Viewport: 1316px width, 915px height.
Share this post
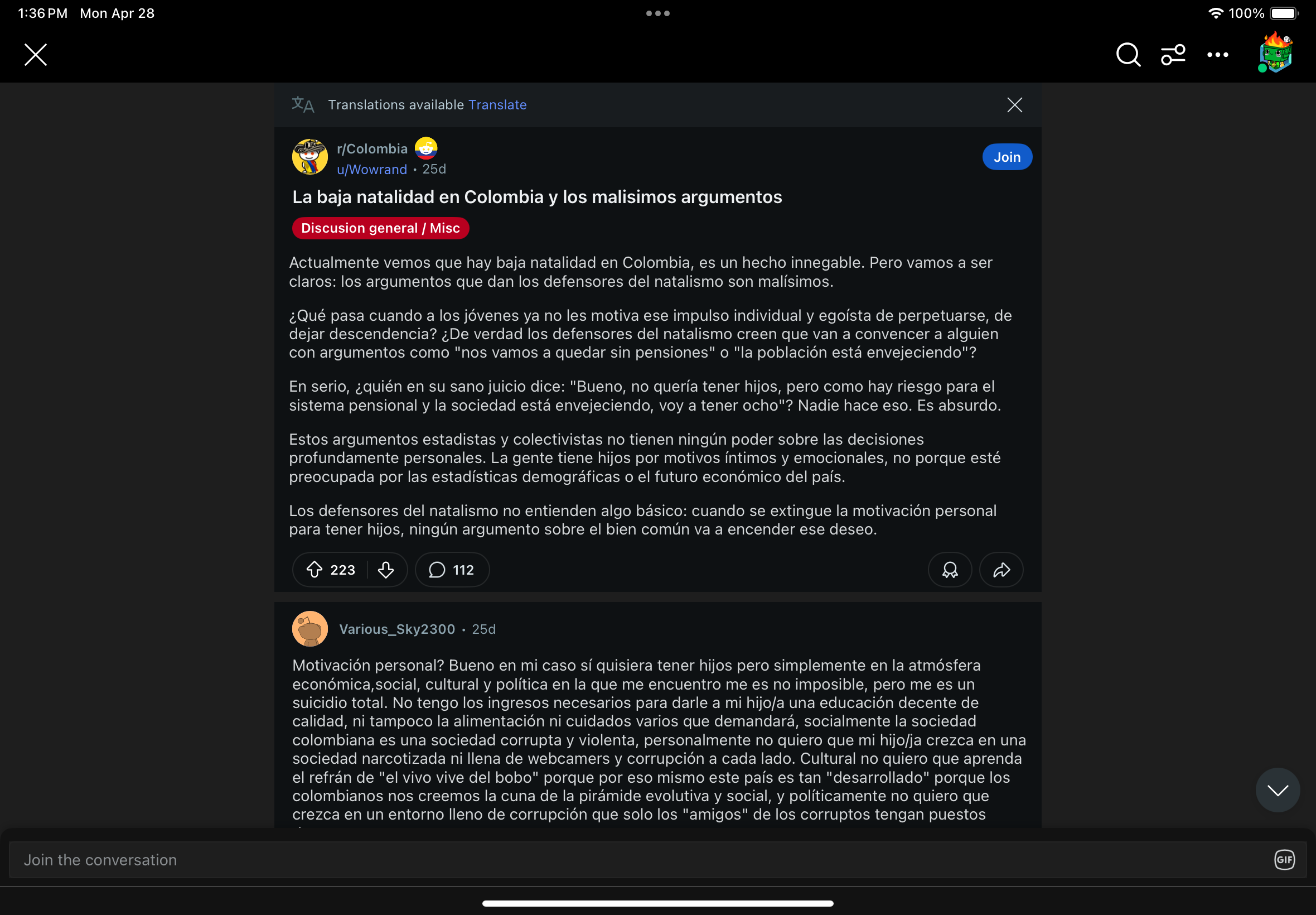click(x=1001, y=569)
